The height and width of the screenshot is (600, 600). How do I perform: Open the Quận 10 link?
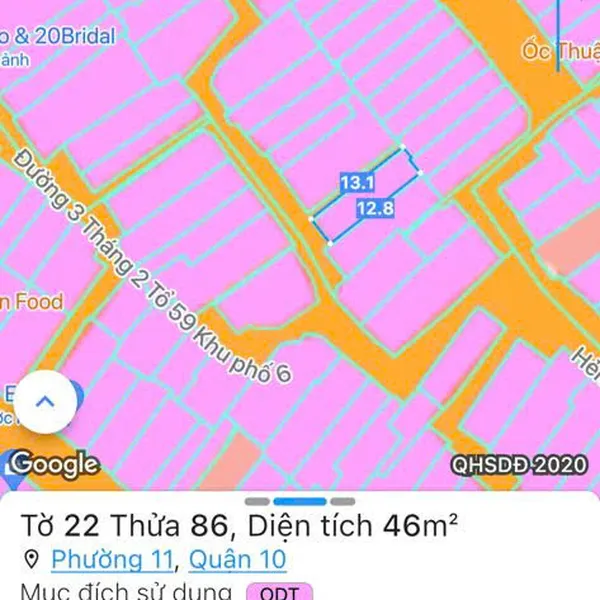[237, 559]
